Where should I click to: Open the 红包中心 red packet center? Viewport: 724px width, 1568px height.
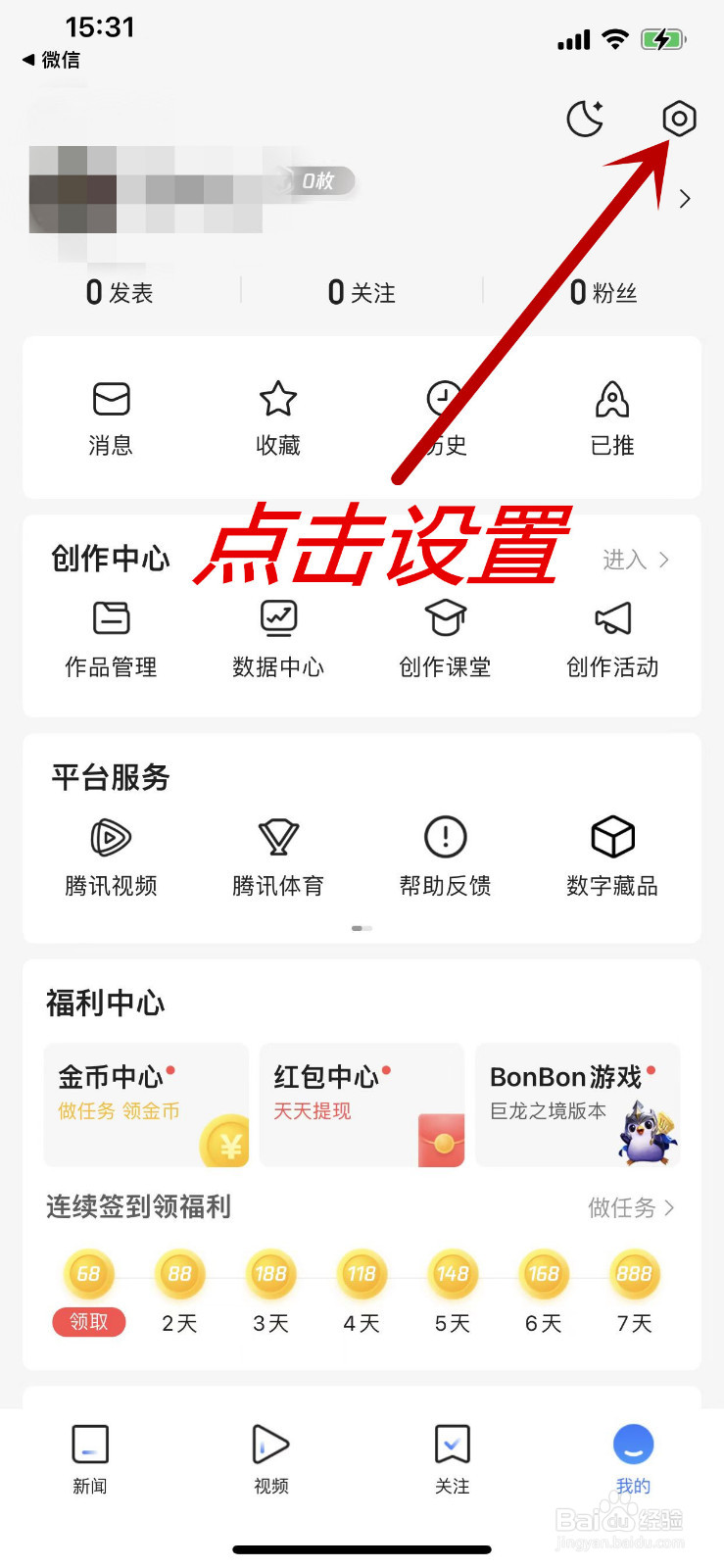362,1105
